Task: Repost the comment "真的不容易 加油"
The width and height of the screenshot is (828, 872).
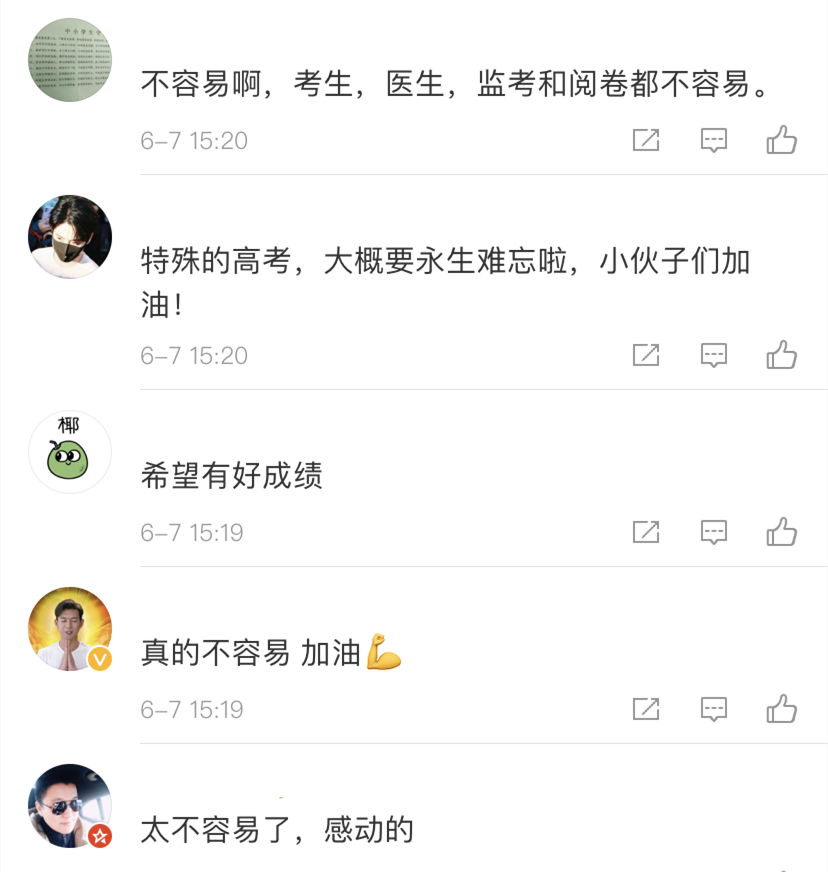Action: 646,709
